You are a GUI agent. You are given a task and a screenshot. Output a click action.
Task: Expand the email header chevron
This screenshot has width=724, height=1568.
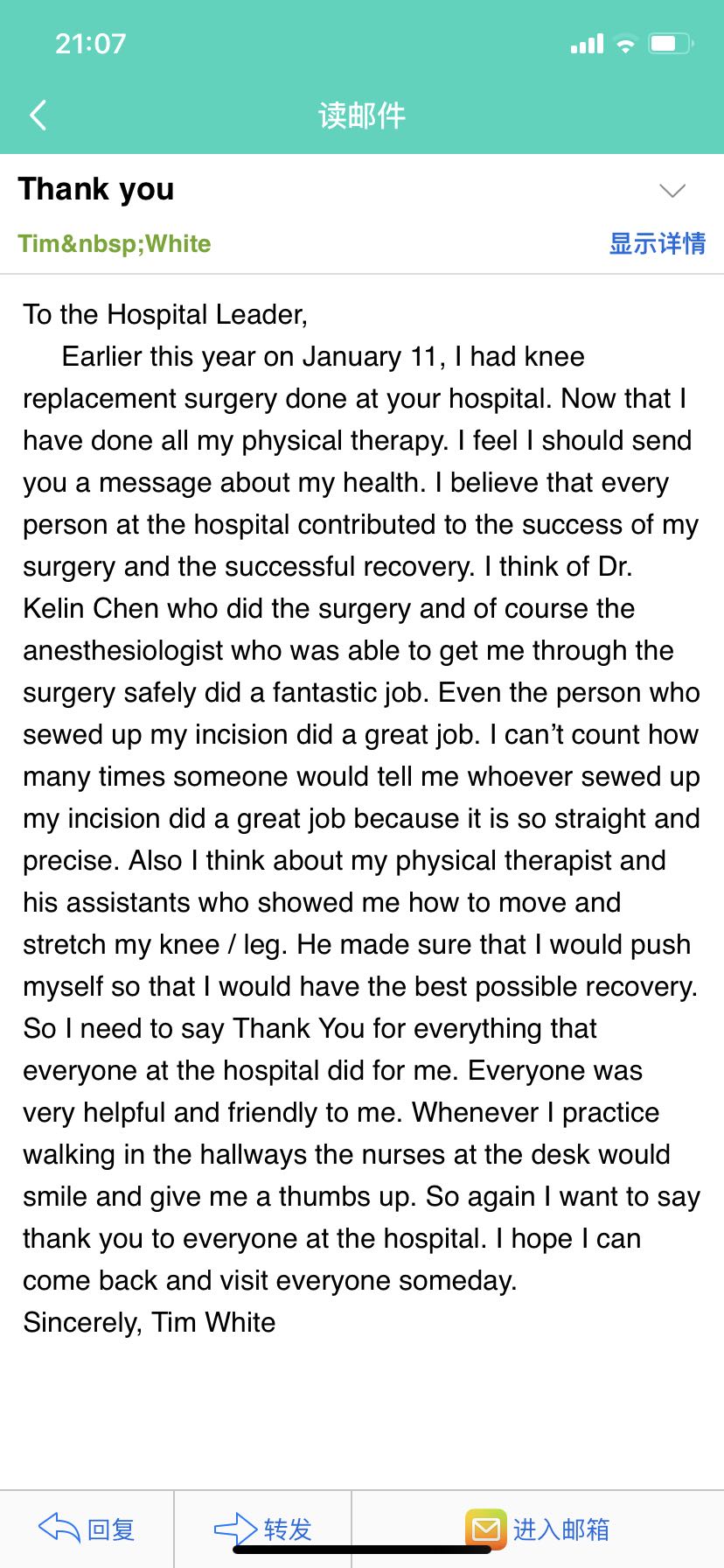point(672,191)
